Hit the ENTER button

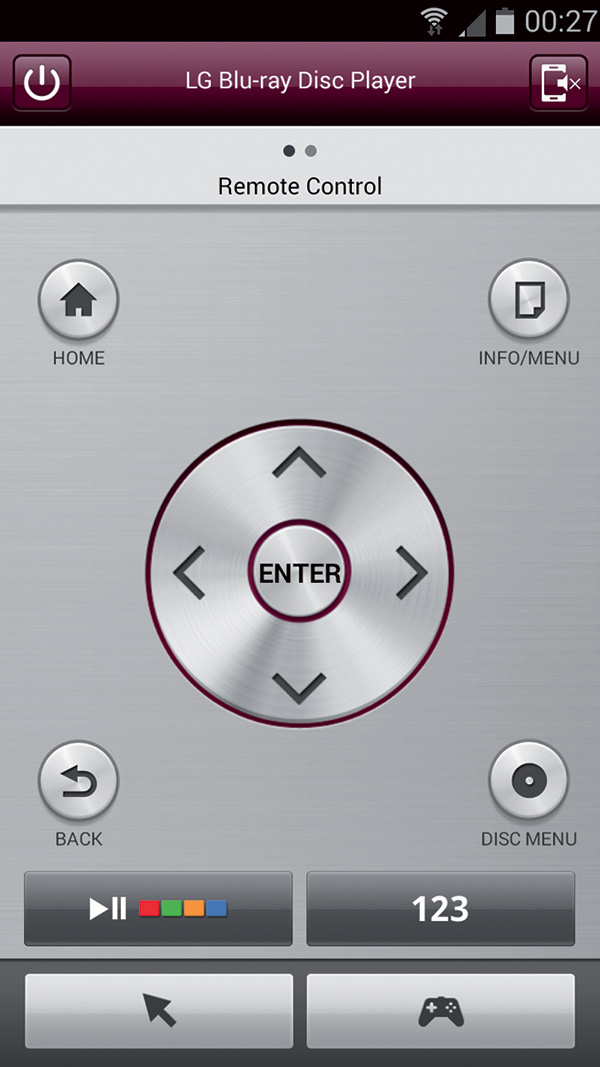tap(299, 573)
